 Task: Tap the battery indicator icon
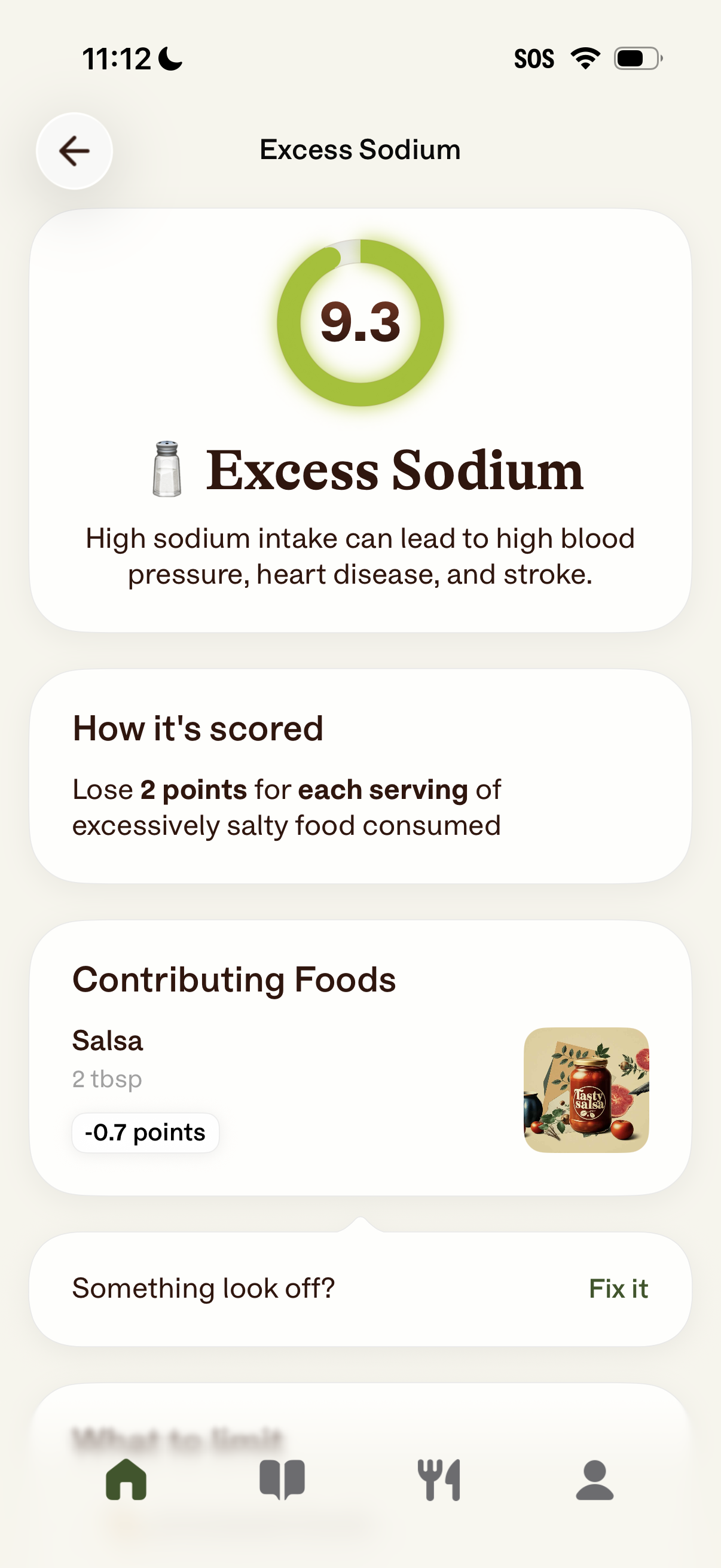coord(634,58)
